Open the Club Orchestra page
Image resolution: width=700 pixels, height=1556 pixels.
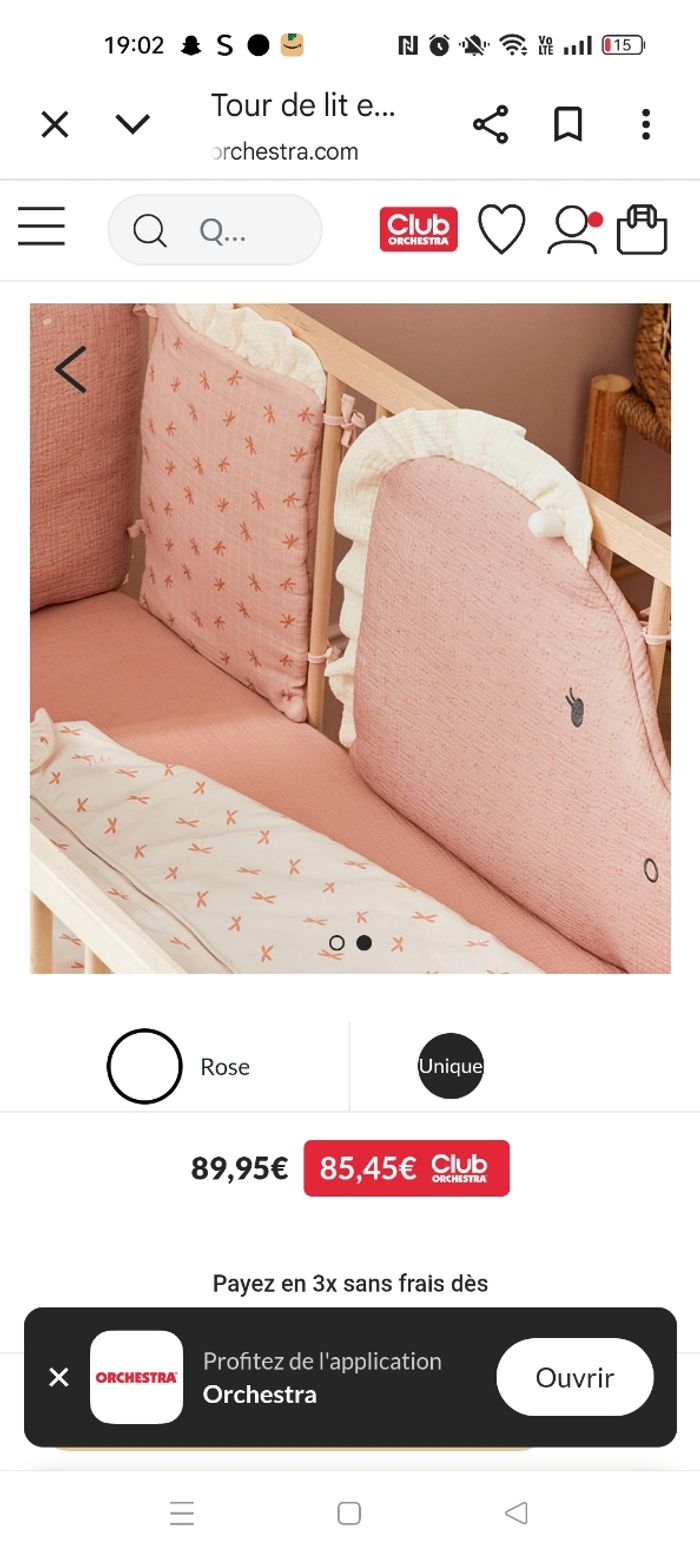coord(418,229)
